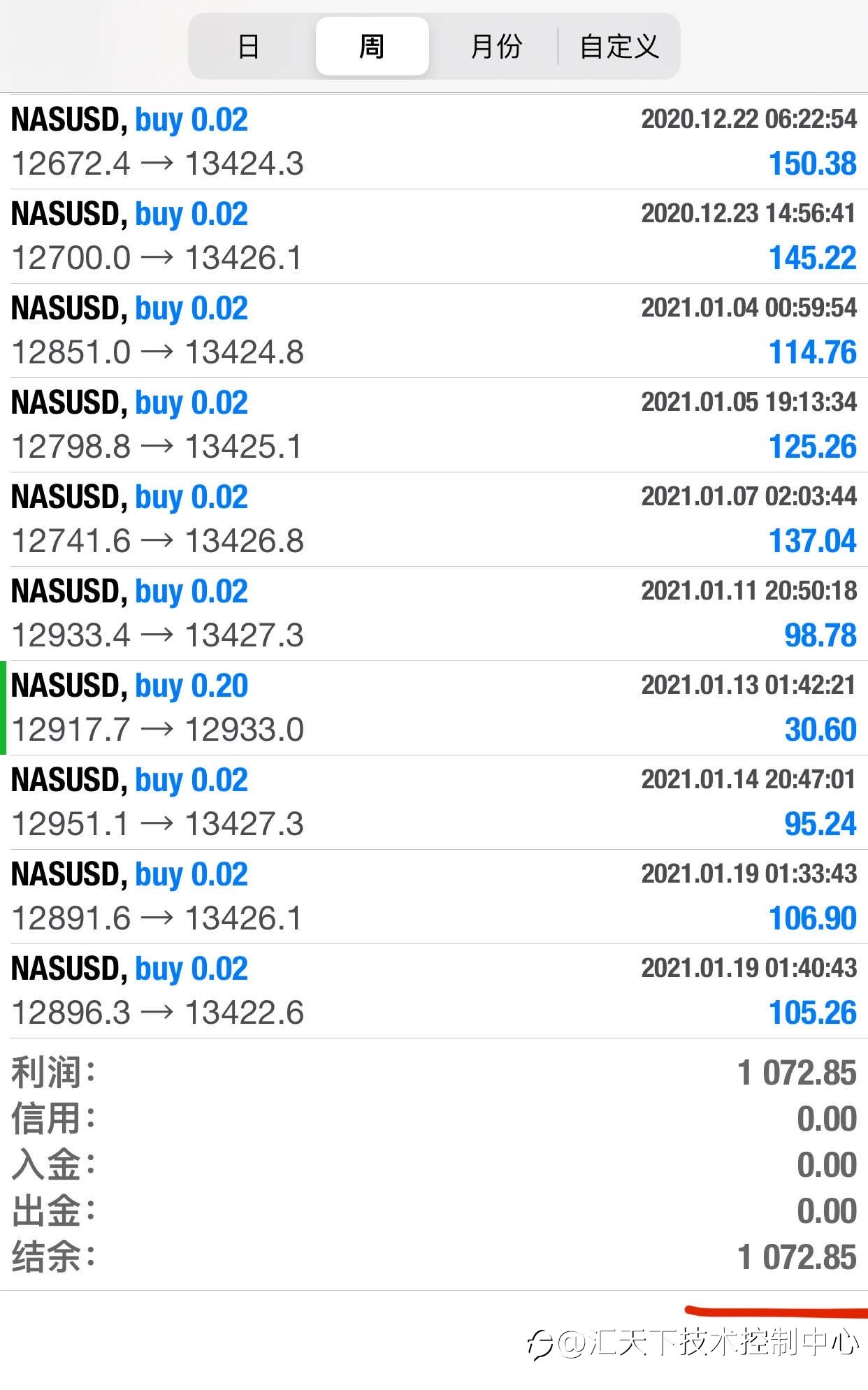Open the trade with profit 98.78

click(x=434, y=614)
